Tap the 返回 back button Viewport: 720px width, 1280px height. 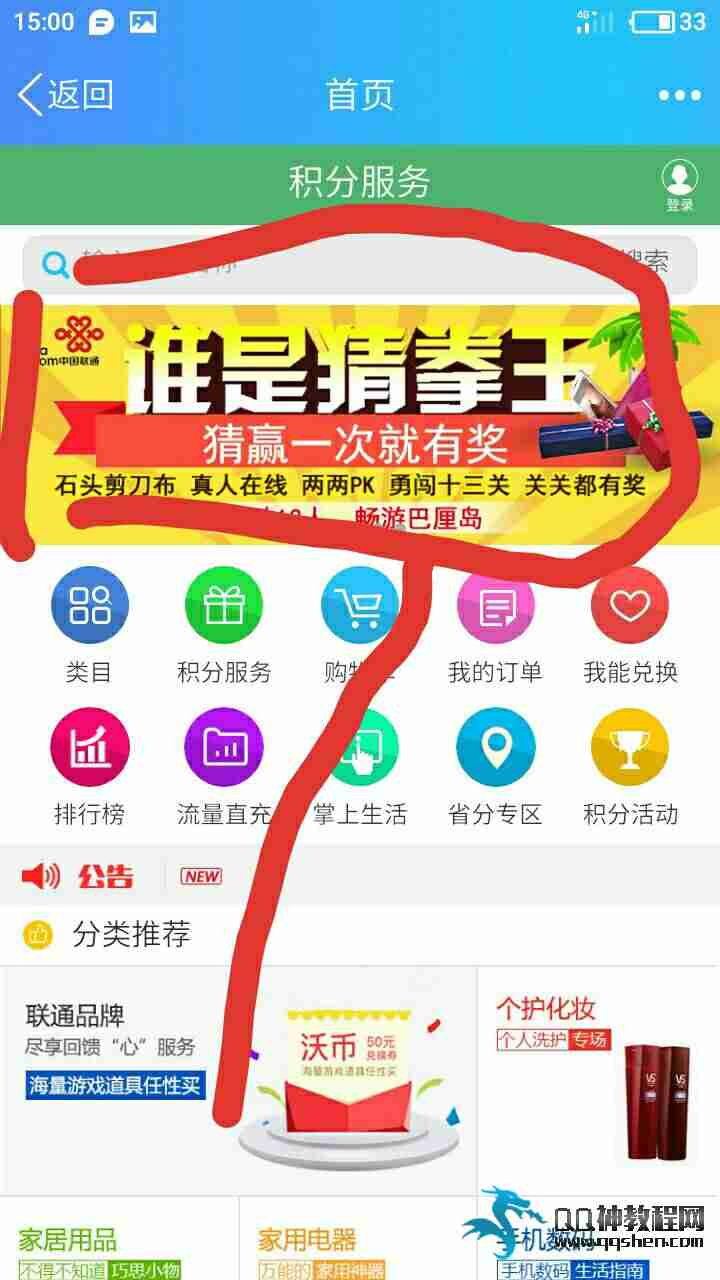[x=66, y=96]
